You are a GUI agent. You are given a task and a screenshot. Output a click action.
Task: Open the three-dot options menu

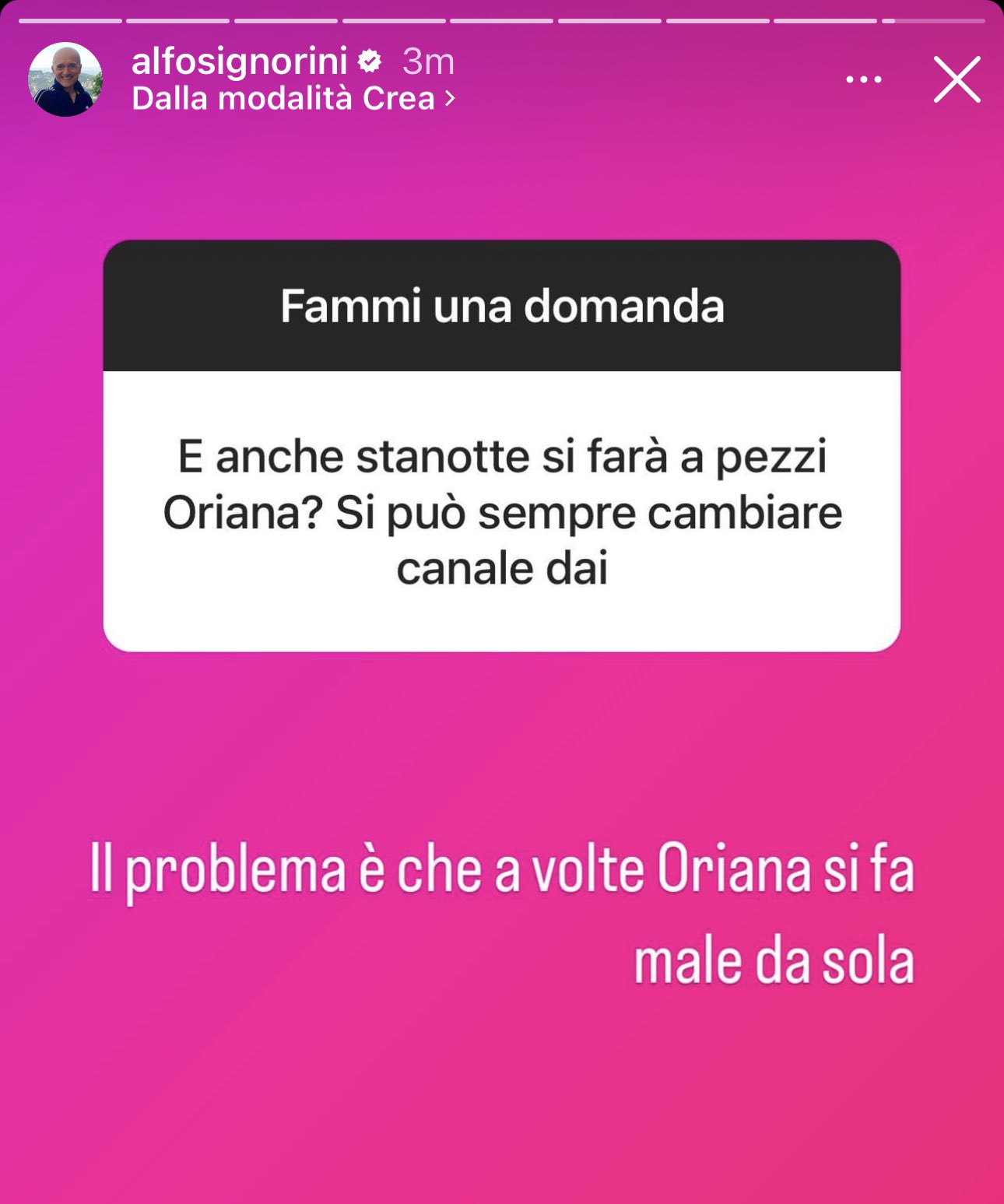click(x=863, y=79)
